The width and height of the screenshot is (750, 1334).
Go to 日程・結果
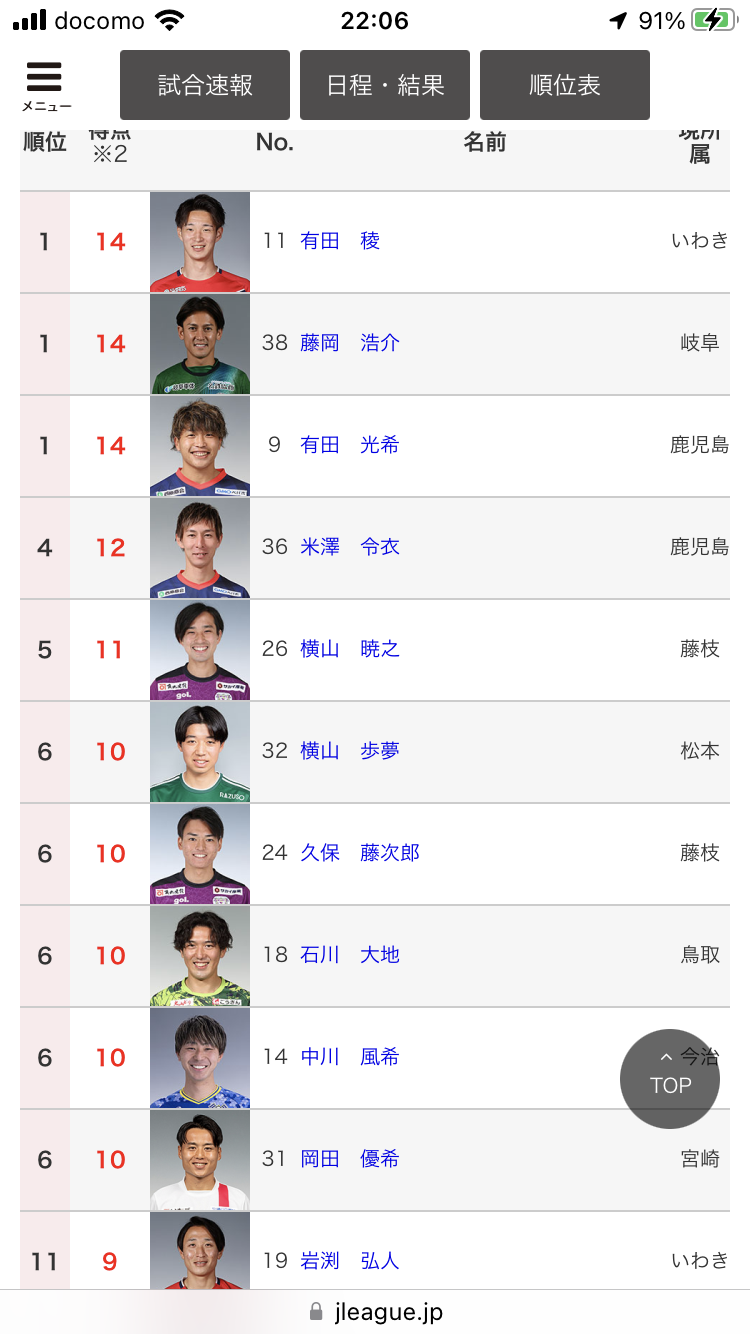point(385,85)
